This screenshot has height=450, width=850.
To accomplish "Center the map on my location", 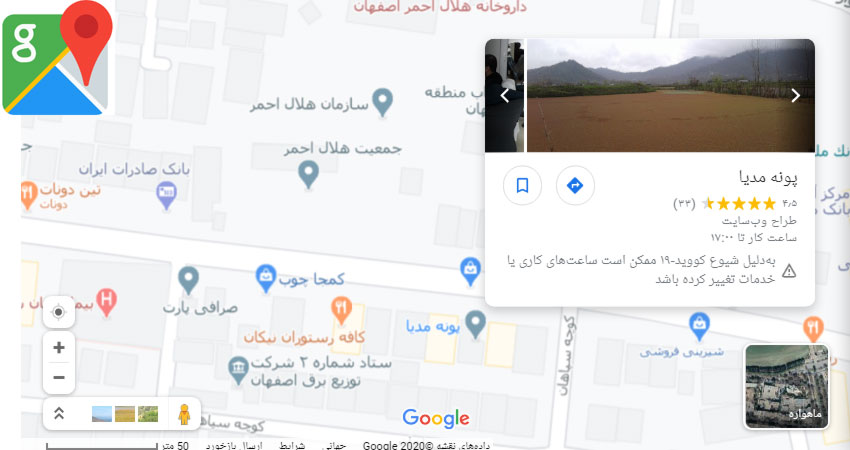I will click(59, 312).
